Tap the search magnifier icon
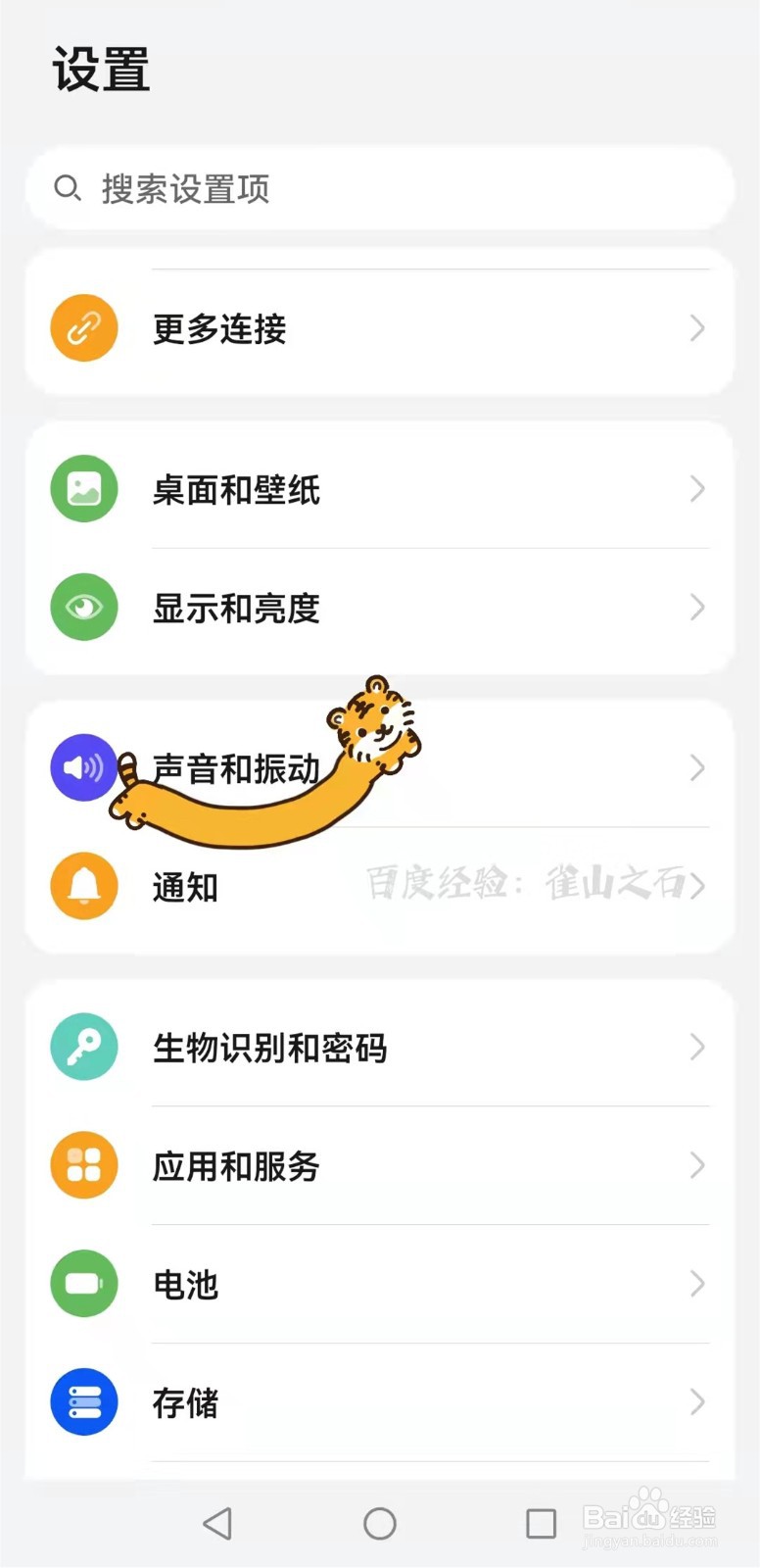This screenshot has height=1568, width=760. [68, 187]
